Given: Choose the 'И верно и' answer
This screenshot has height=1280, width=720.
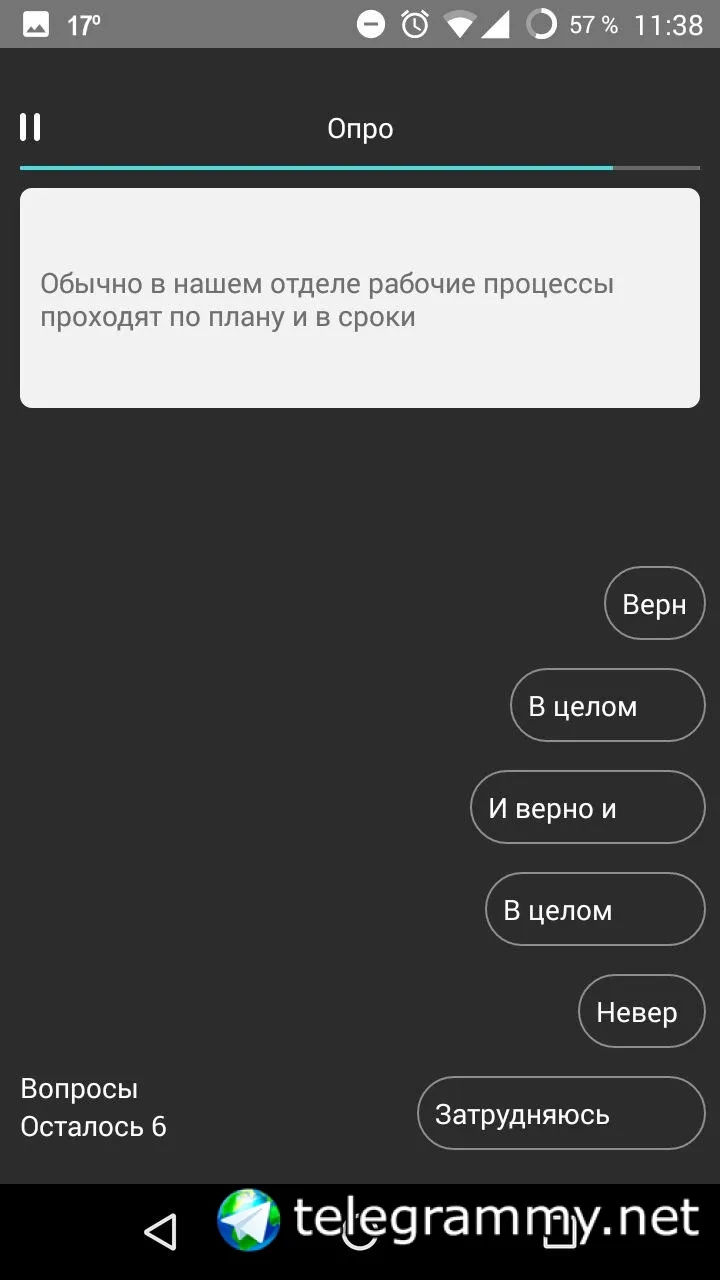Looking at the screenshot, I should coord(587,808).
